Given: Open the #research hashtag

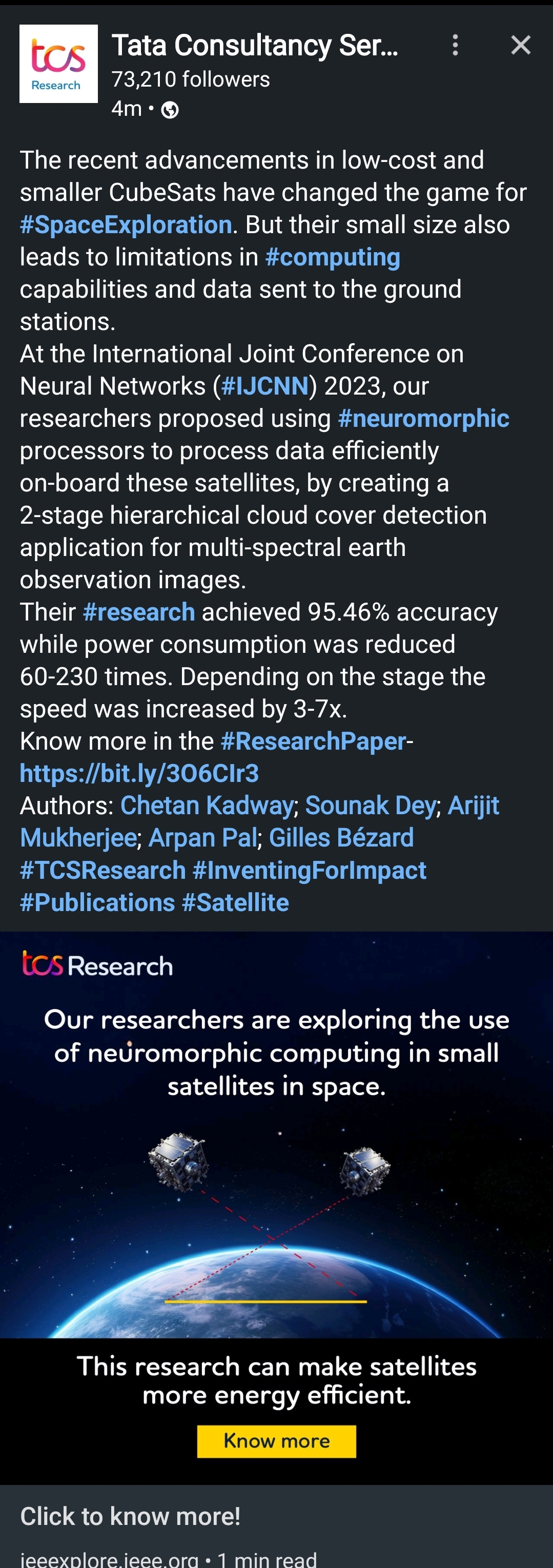Looking at the screenshot, I should click(x=139, y=612).
